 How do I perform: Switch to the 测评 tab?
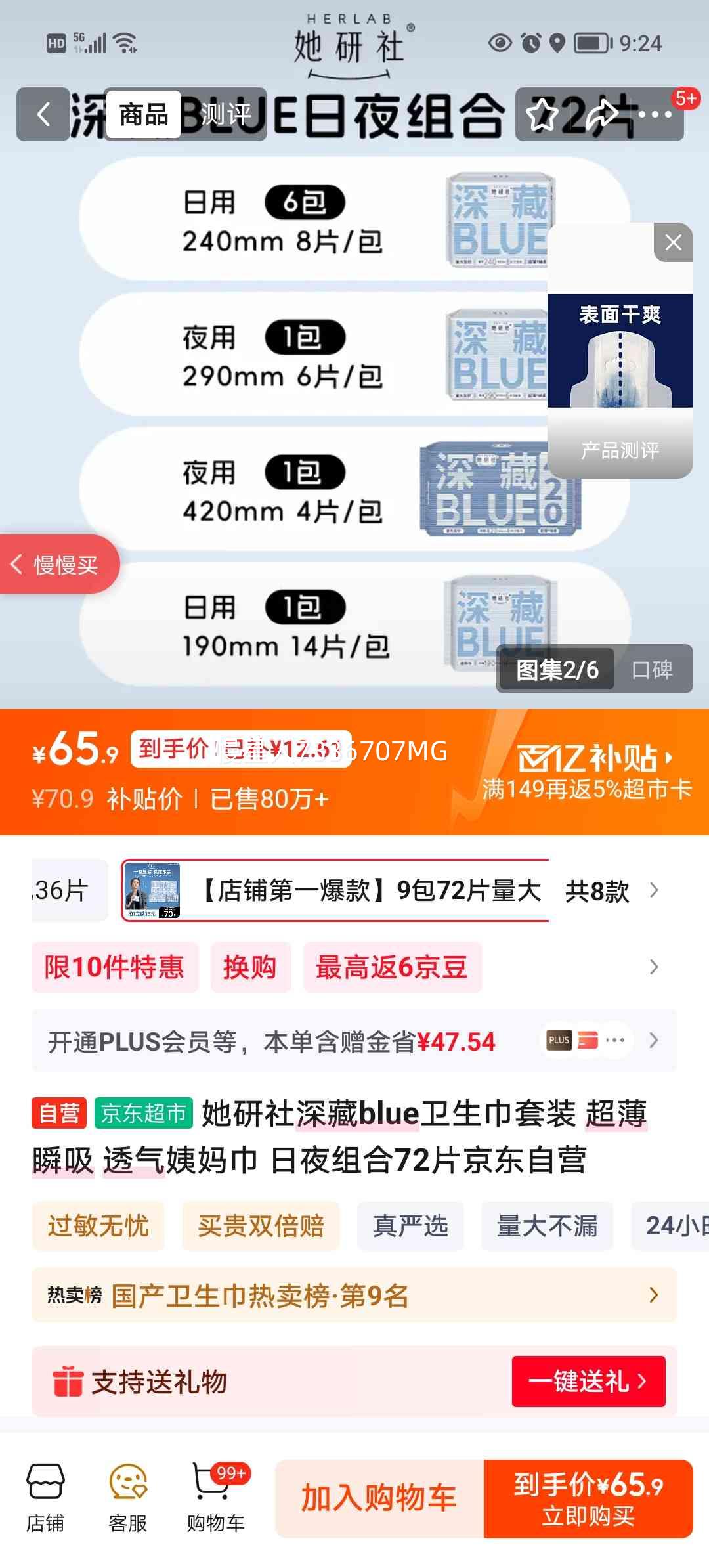226,113
